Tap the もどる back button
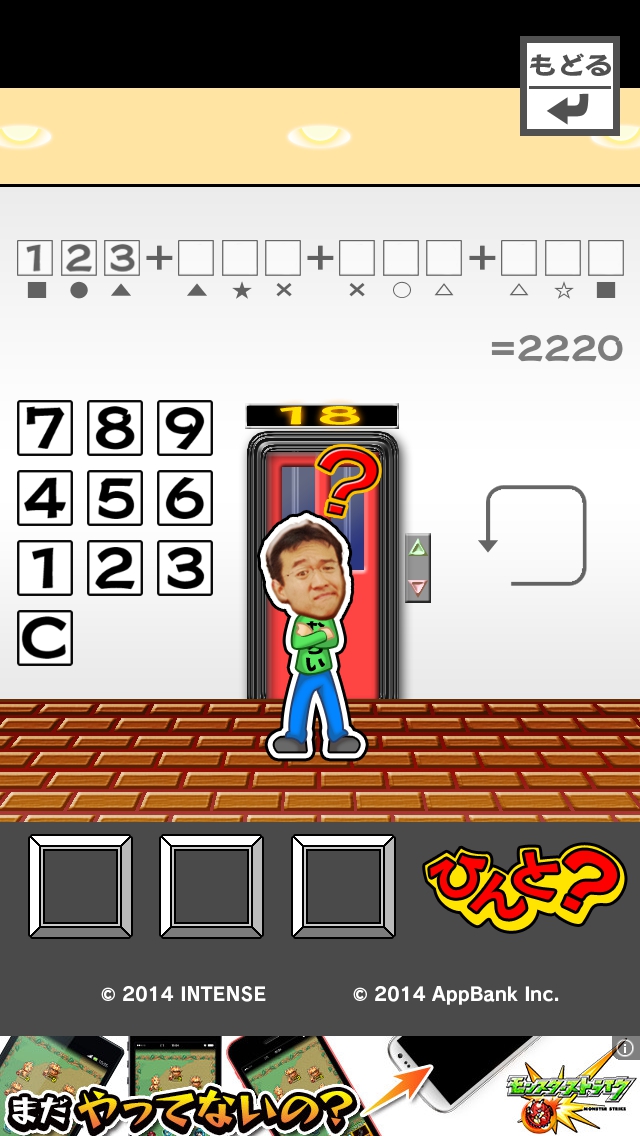Image resolution: width=640 pixels, height=1136 pixels. click(x=569, y=86)
